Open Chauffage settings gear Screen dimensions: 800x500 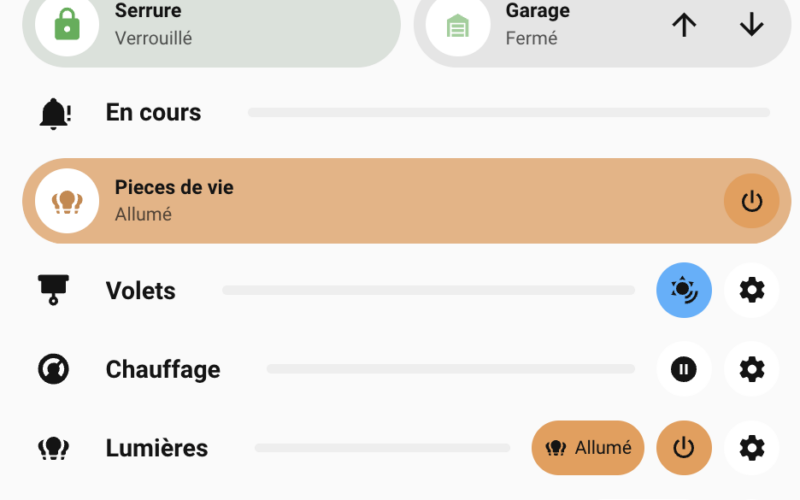click(751, 369)
